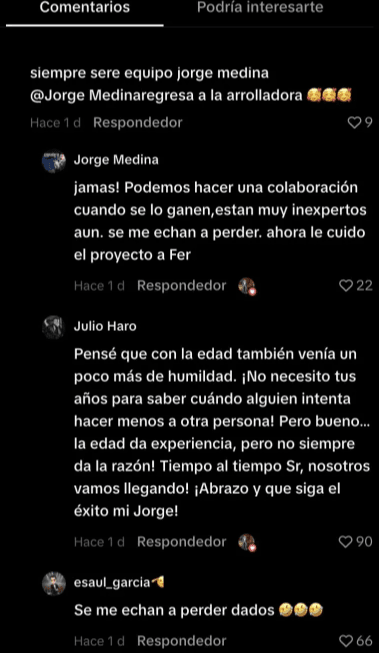Reply to Julio Haro's comment
This screenshot has height=653, width=379.
[x=182, y=541]
